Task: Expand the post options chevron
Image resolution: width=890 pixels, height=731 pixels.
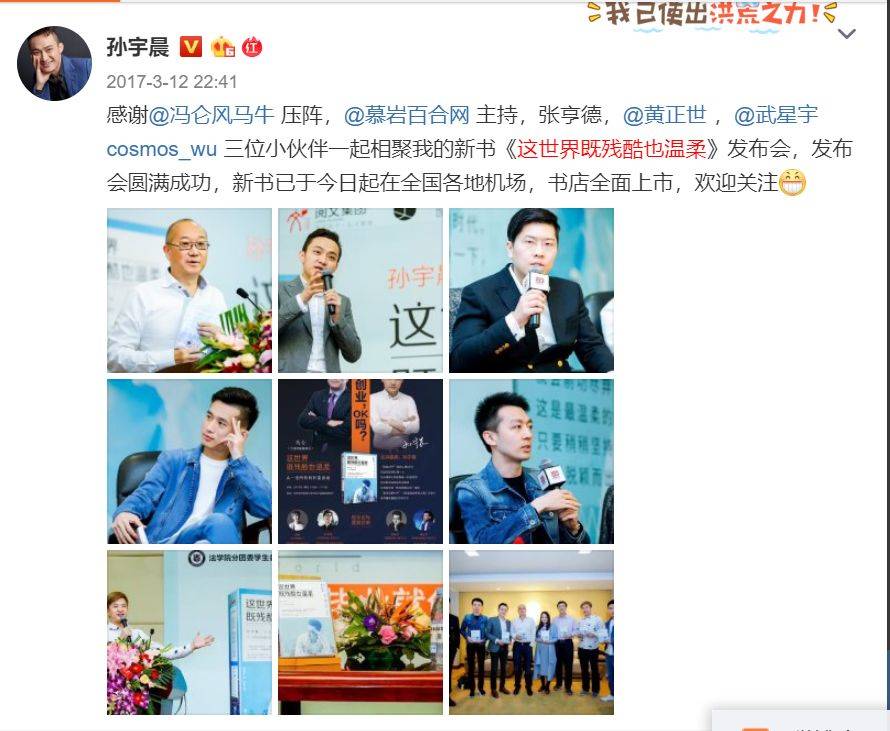Action: click(x=846, y=35)
